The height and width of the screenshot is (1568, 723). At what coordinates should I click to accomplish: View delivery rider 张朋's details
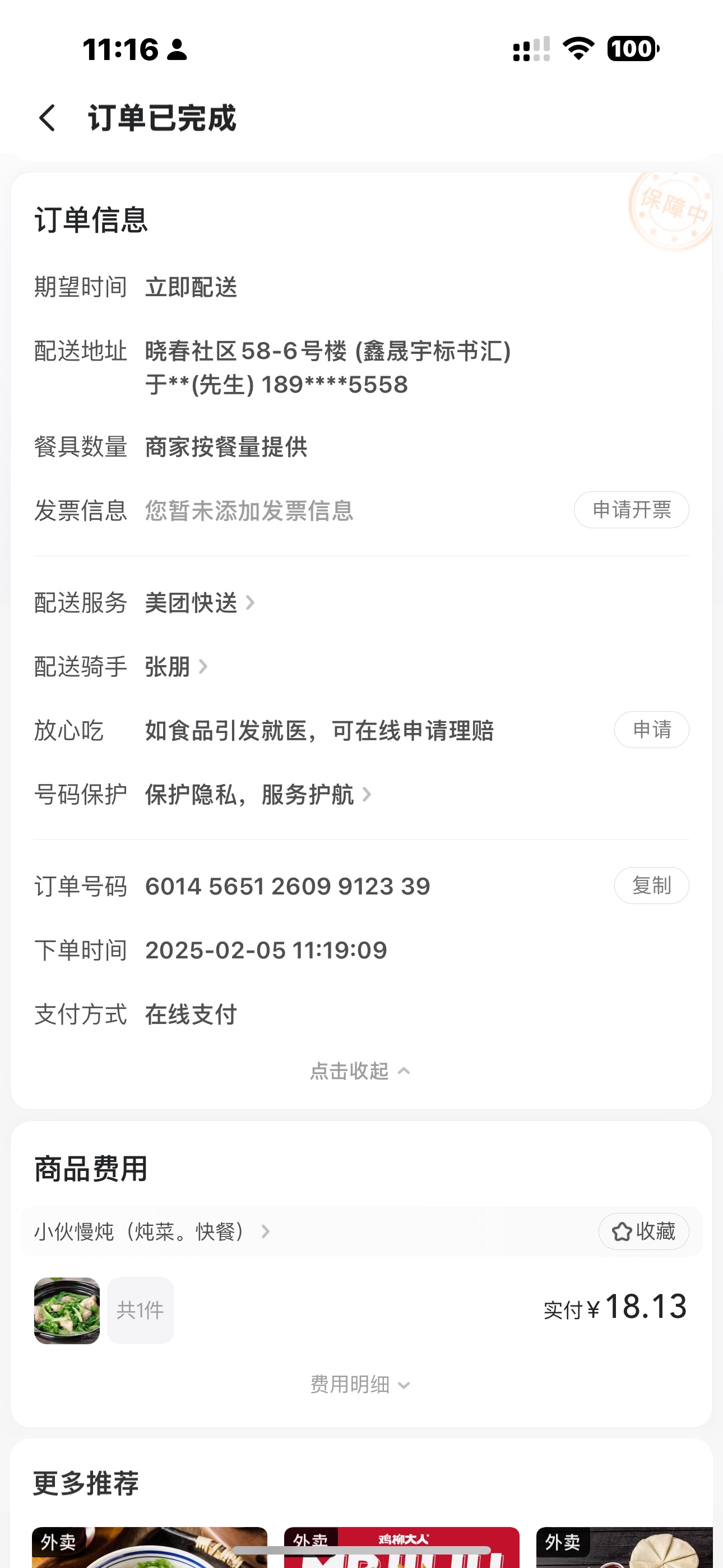pyautogui.click(x=176, y=667)
